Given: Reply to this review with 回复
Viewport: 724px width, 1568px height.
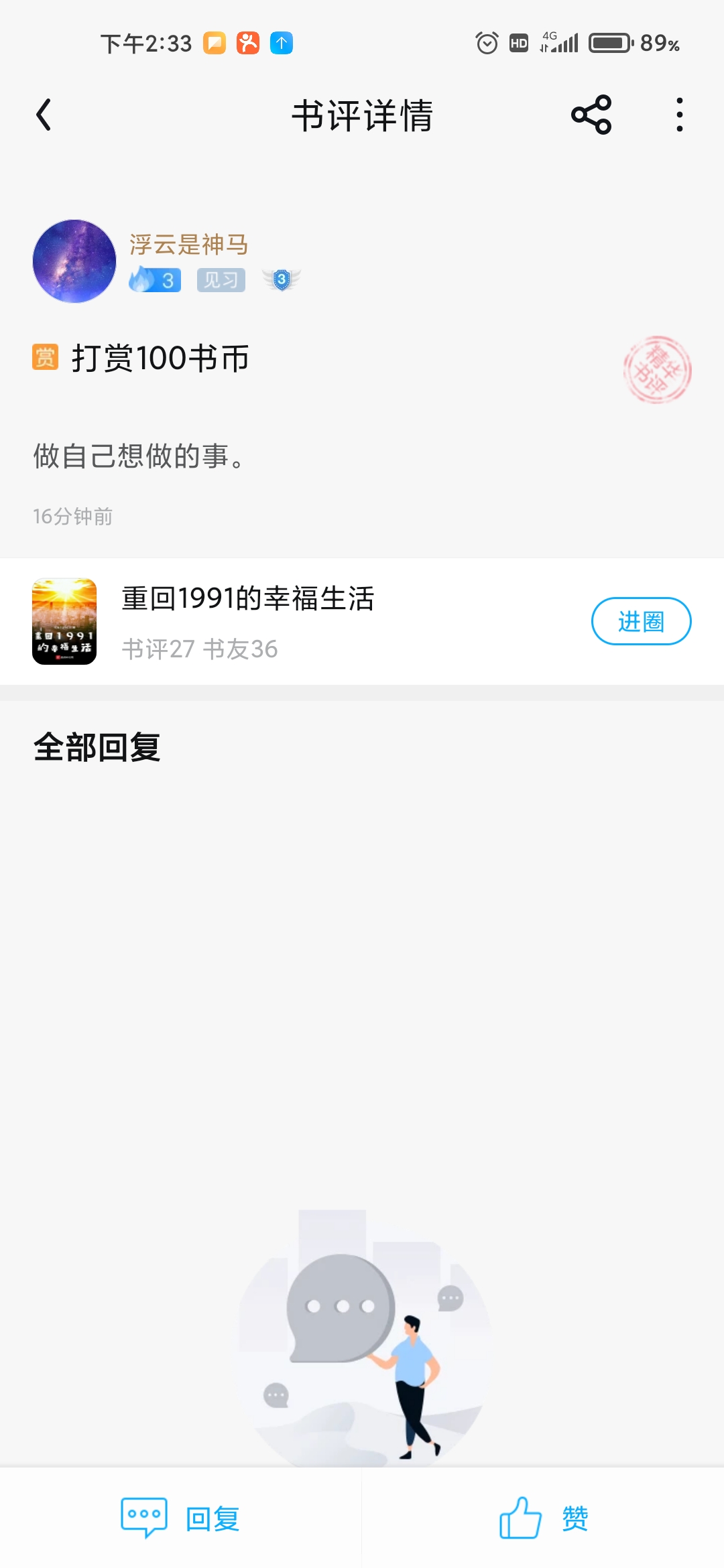Looking at the screenshot, I should (x=181, y=1518).
